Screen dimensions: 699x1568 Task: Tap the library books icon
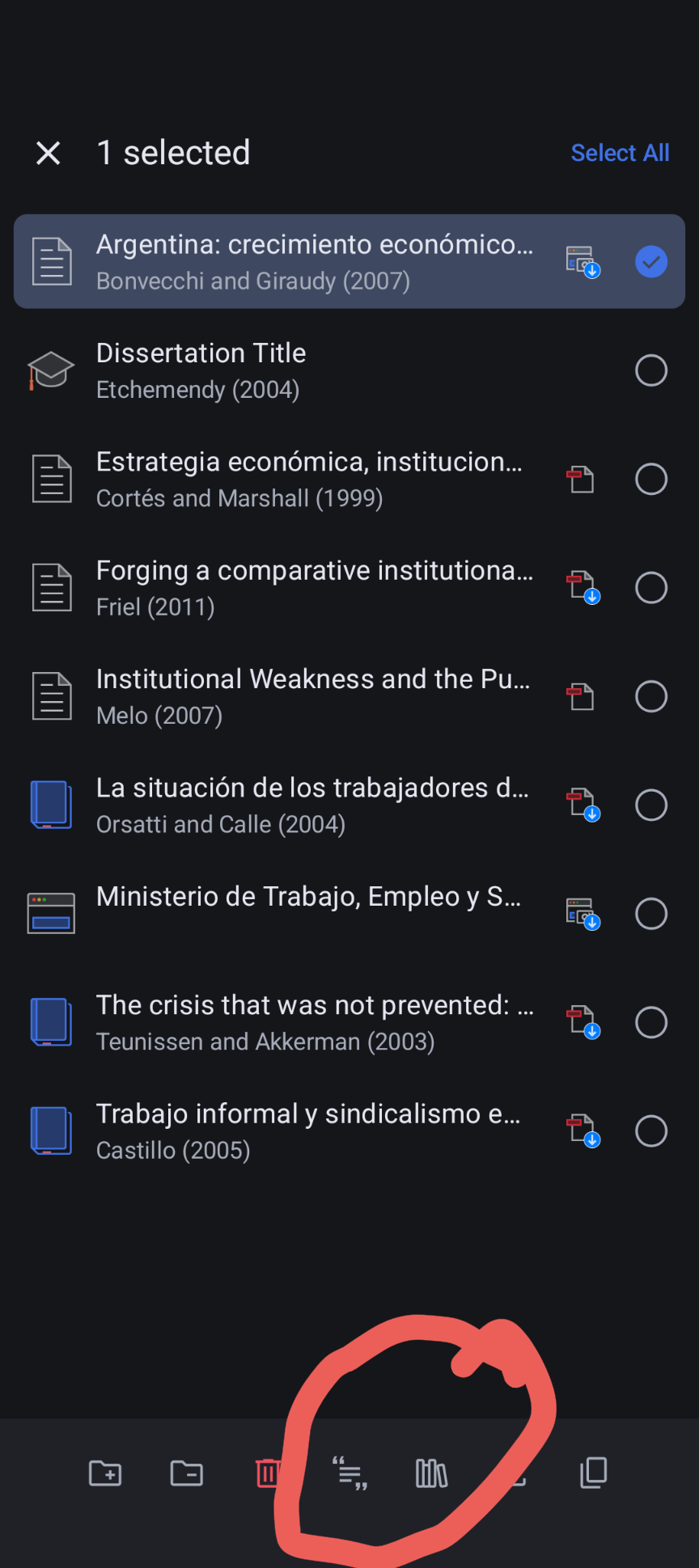[x=431, y=1473]
